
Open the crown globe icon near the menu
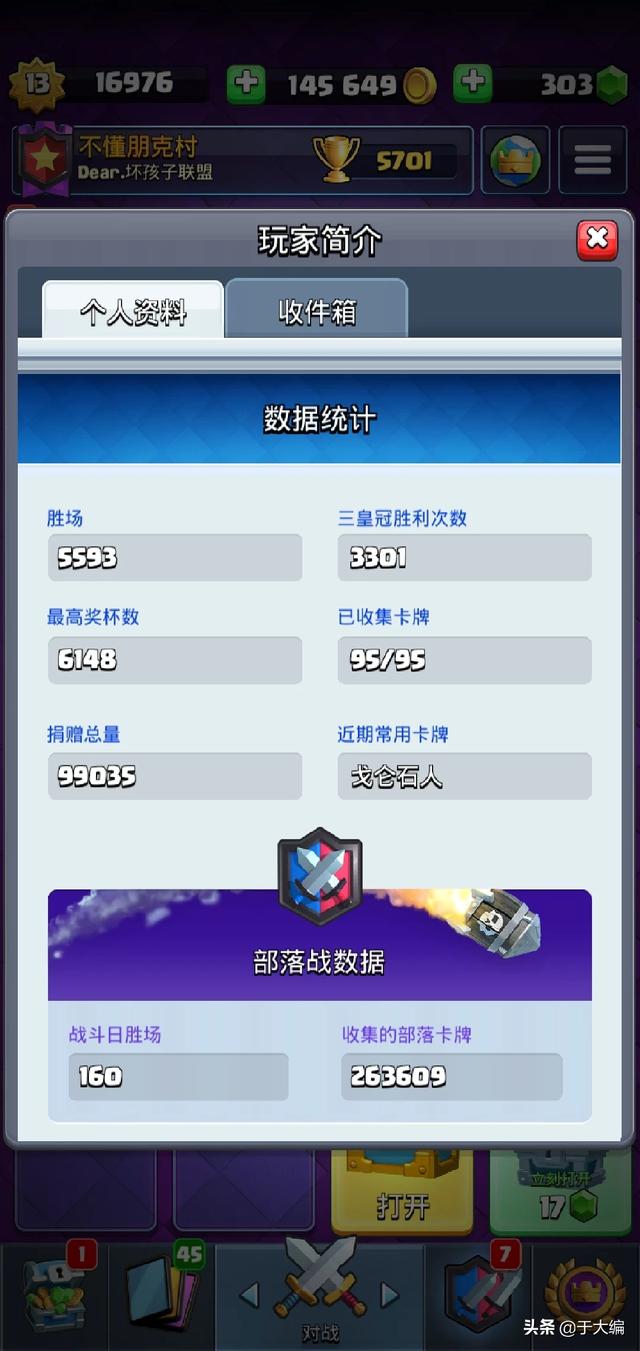[515, 159]
